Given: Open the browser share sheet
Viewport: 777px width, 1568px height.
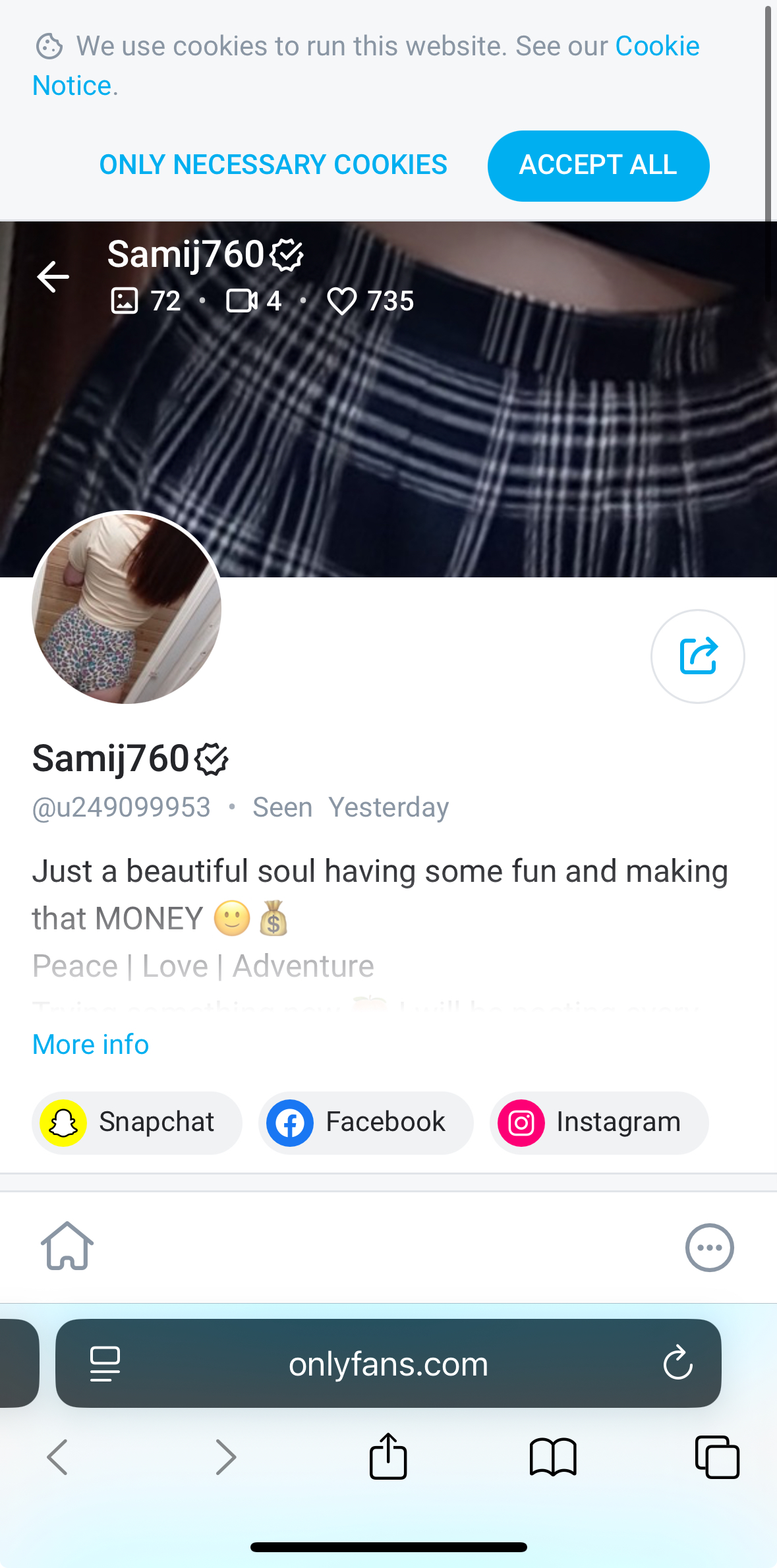Looking at the screenshot, I should pos(388,1456).
